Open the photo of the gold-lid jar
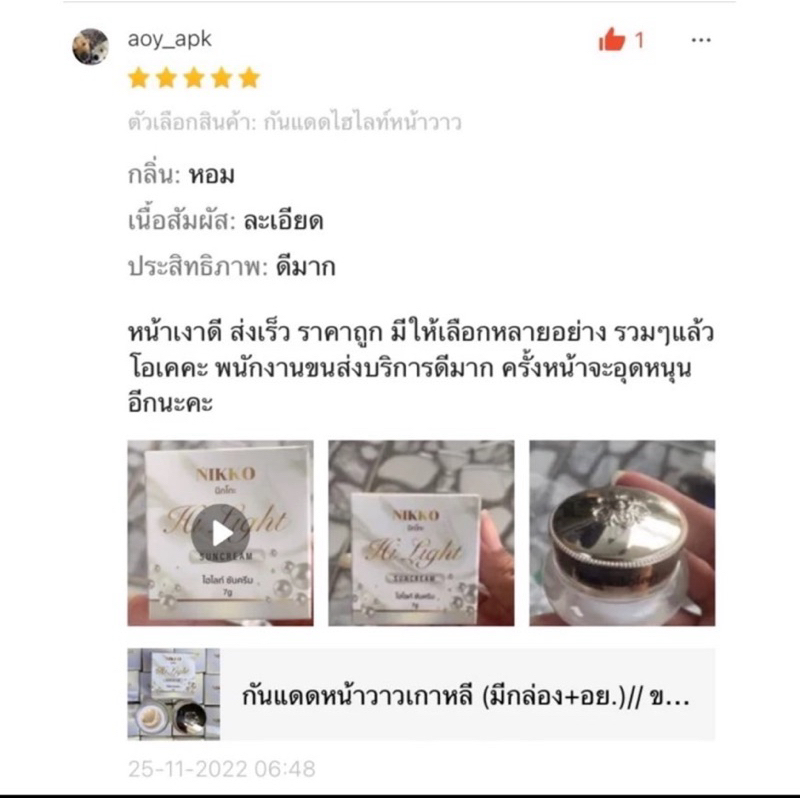Screen dimensions: 800x800 (622, 533)
